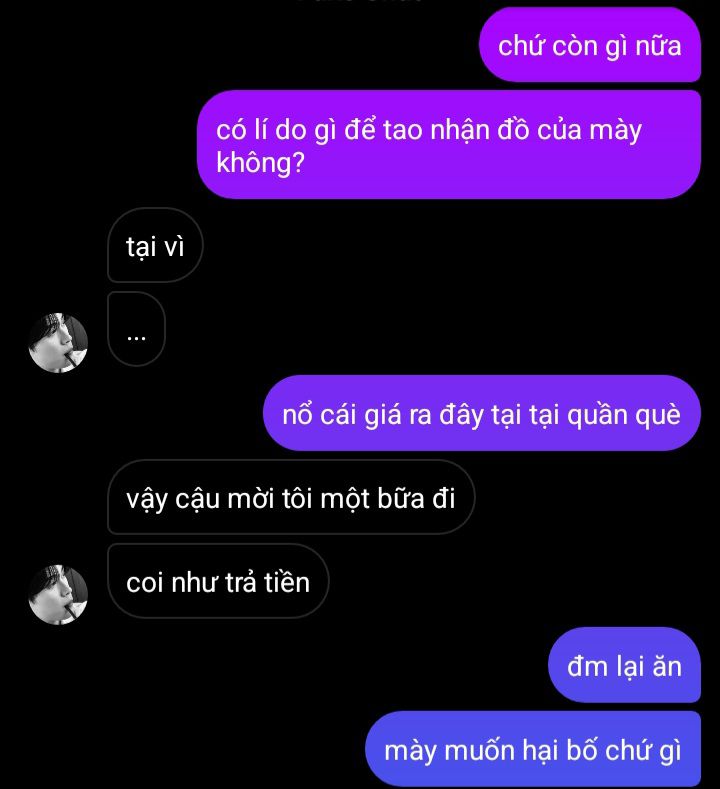This screenshot has width=720, height=789.
Task: Open sender's avatar beside "coi như trả tiền"
Action: [58, 594]
